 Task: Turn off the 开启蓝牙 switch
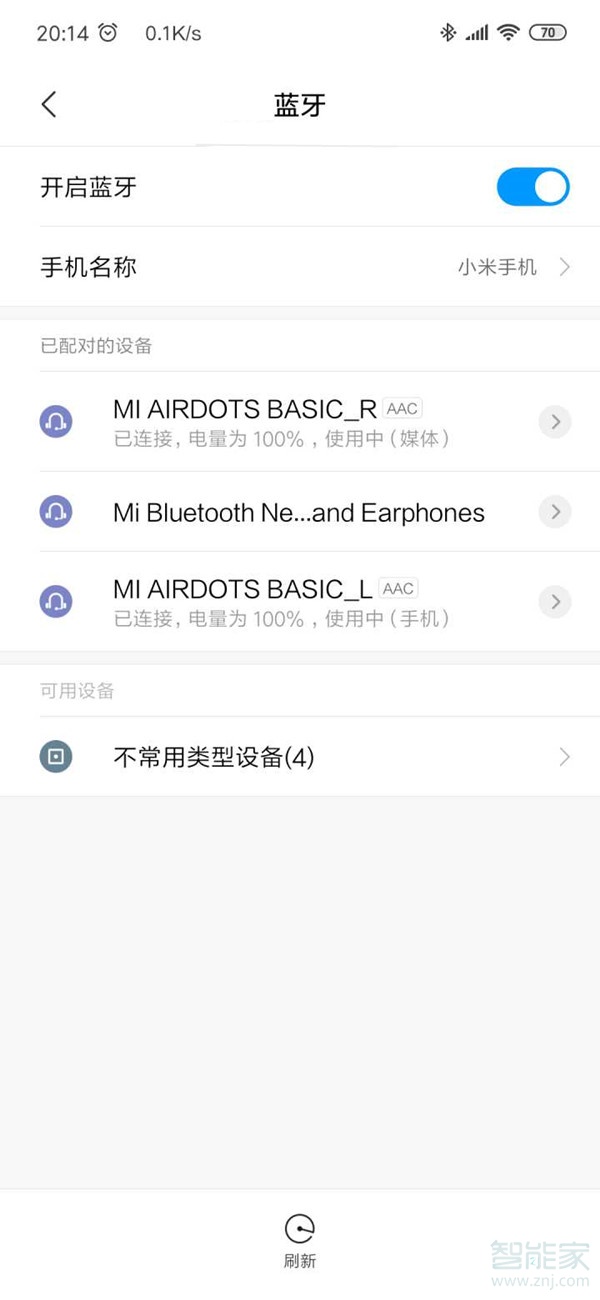(x=533, y=187)
